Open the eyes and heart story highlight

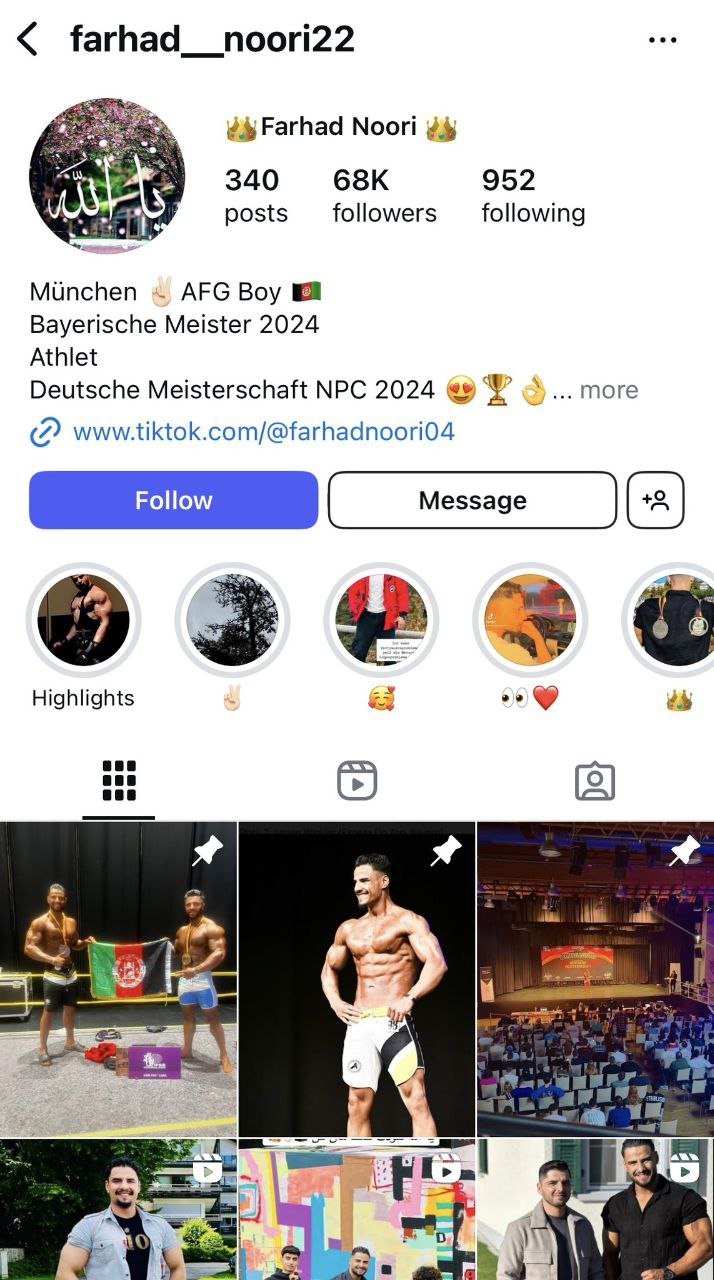point(530,621)
